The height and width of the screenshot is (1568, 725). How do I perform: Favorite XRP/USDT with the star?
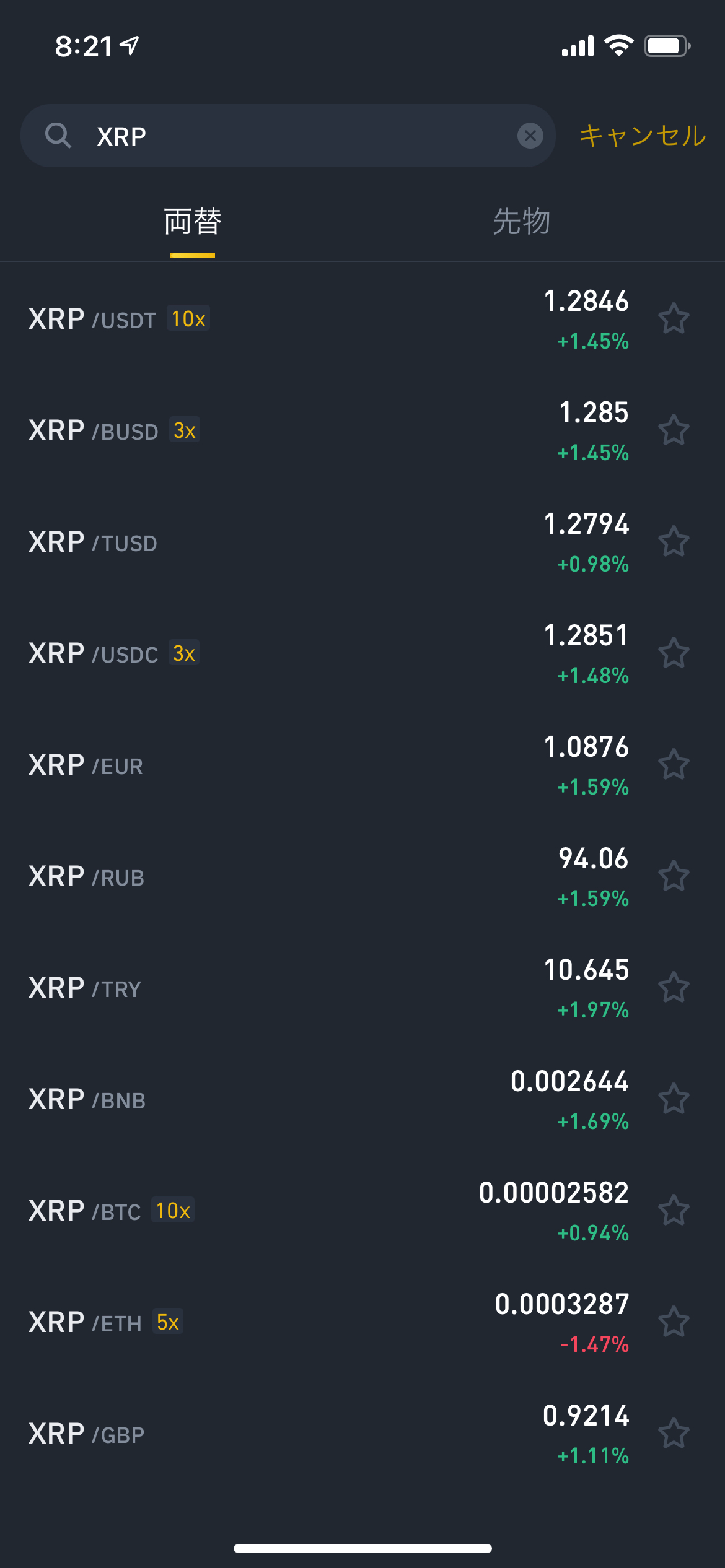tap(674, 319)
